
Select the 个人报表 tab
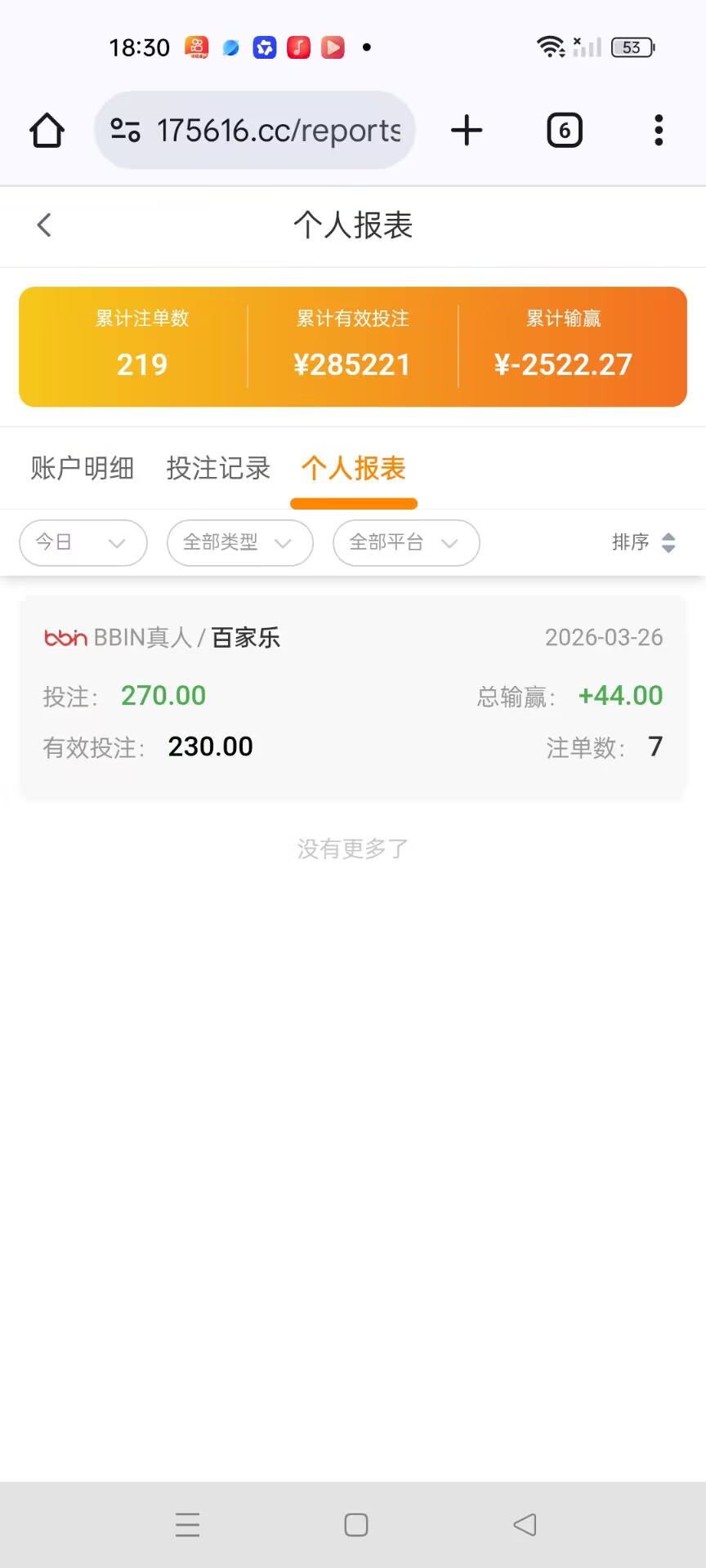353,469
